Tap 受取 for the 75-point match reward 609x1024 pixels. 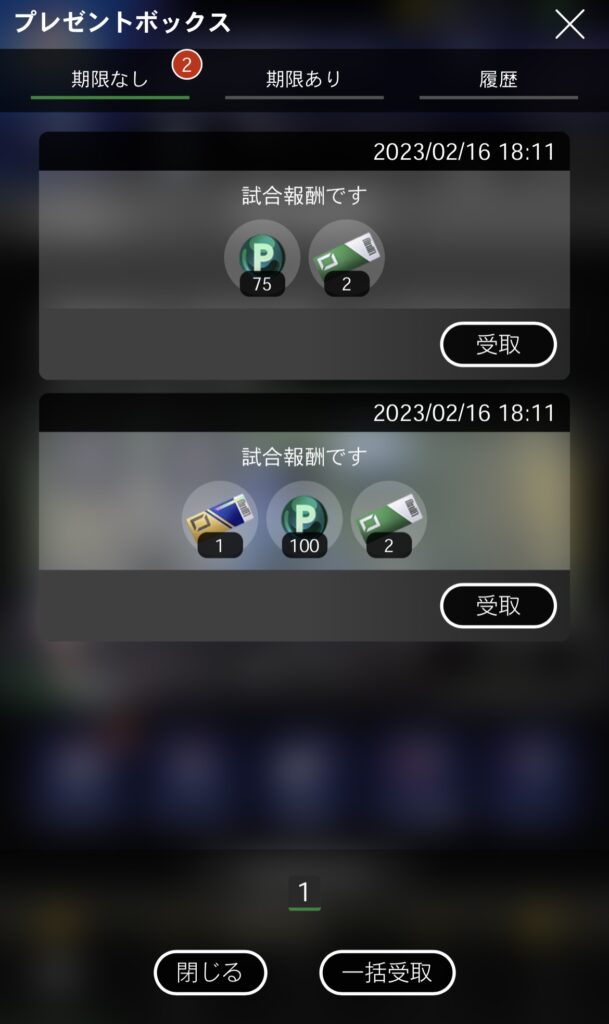tap(498, 345)
